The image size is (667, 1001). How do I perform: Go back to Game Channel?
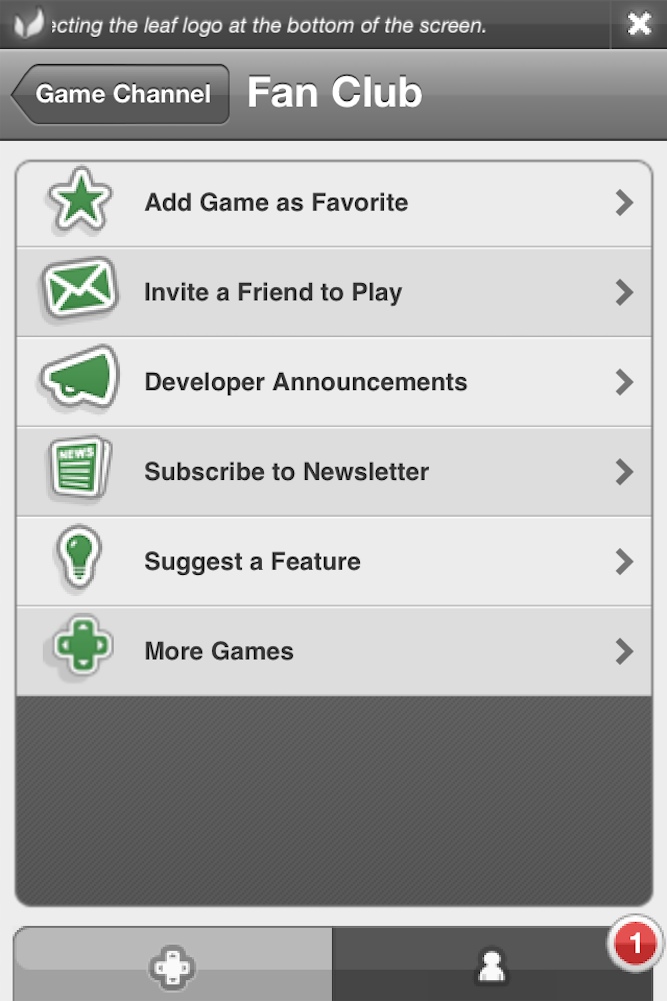tap(122, 94)
